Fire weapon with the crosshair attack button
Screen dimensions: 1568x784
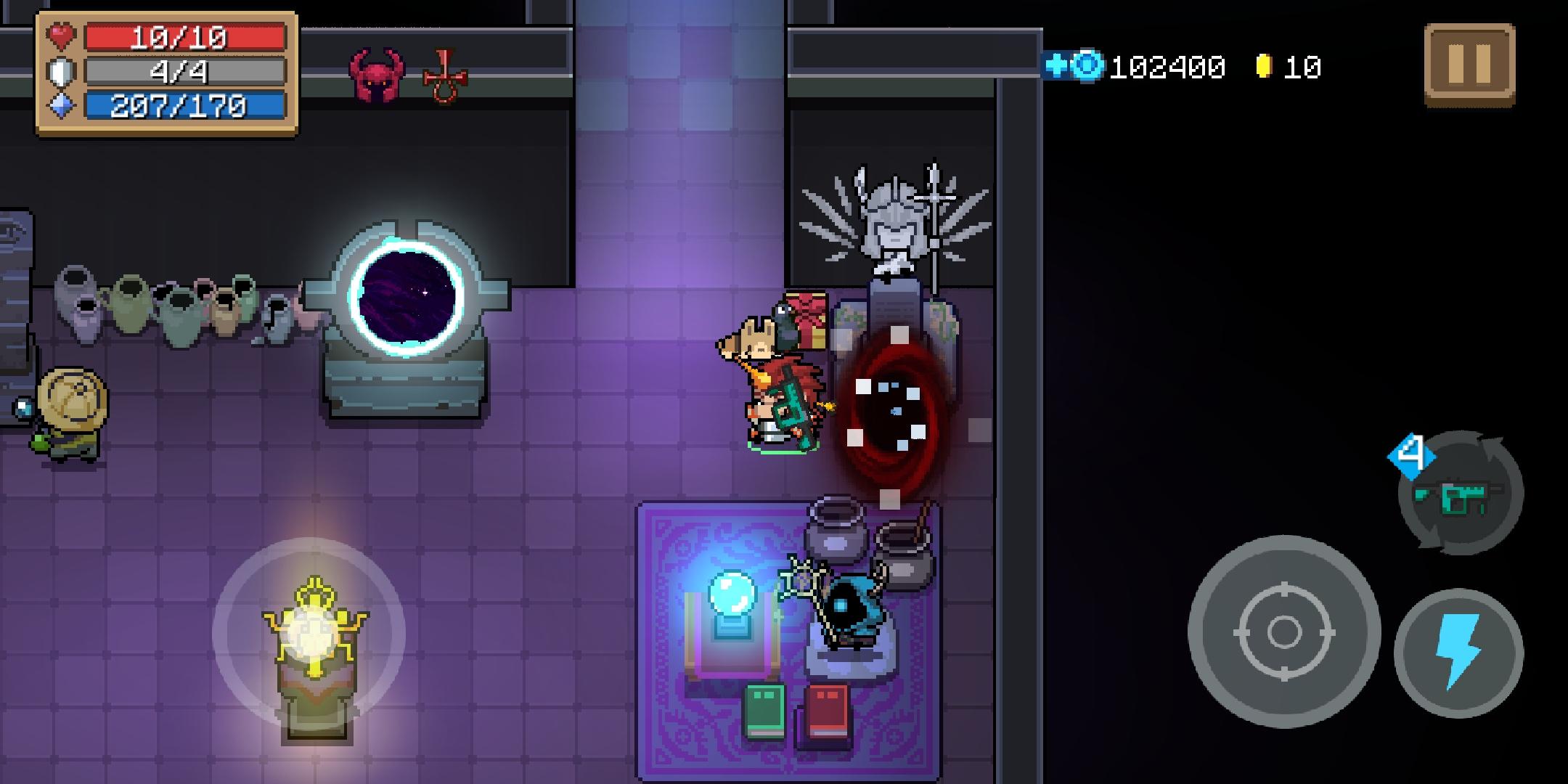point(1283,631)
